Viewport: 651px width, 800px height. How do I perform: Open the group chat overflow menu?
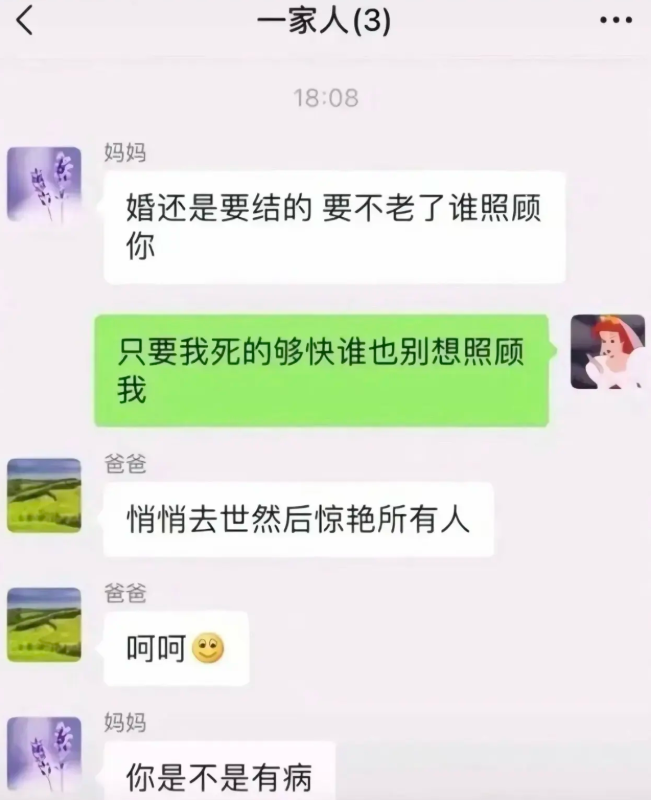coord(615,20)
